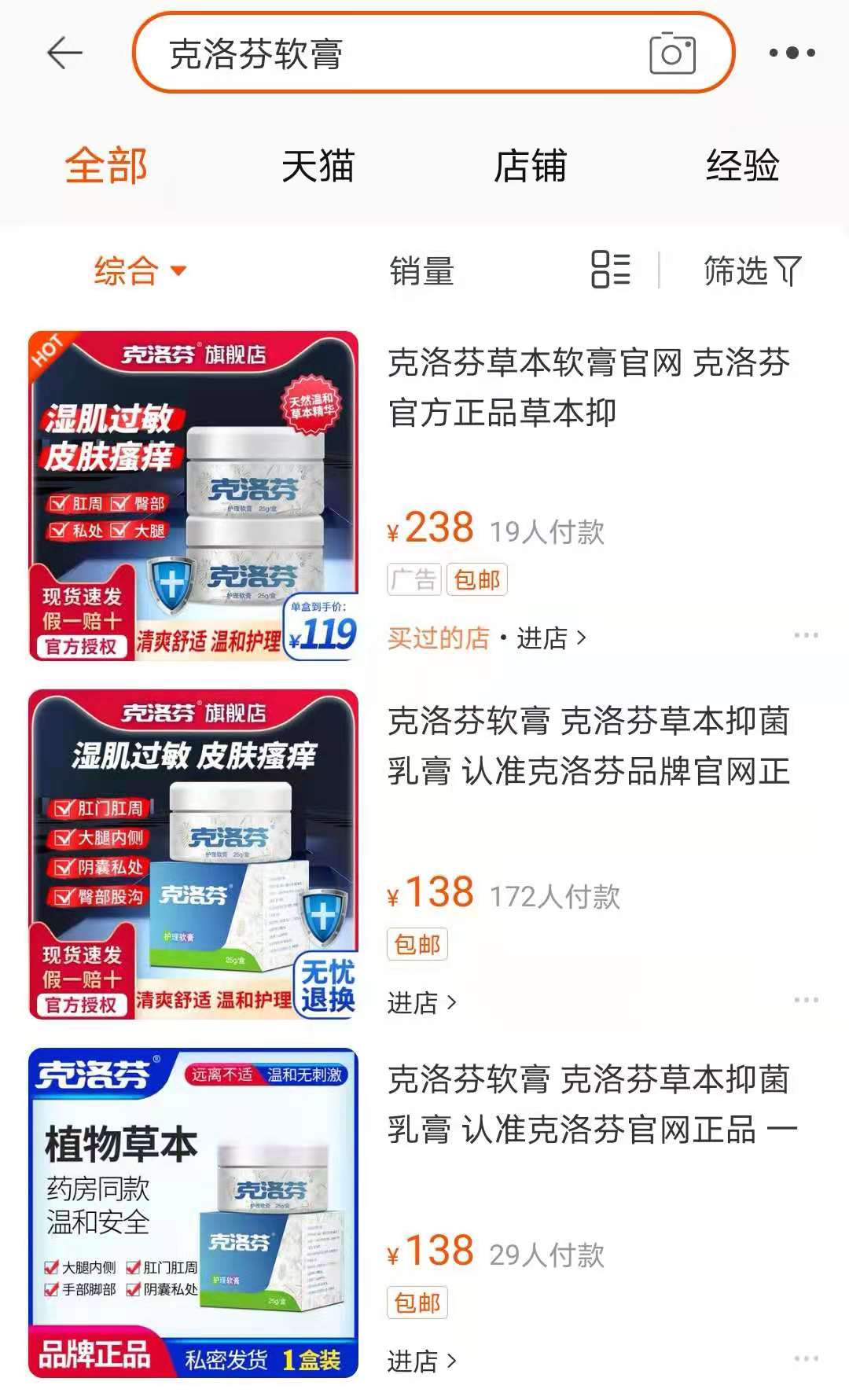This screenshot has width=849, height=1400.
Task: Open the ¥138 product with 172人付款
Action: 588,745
